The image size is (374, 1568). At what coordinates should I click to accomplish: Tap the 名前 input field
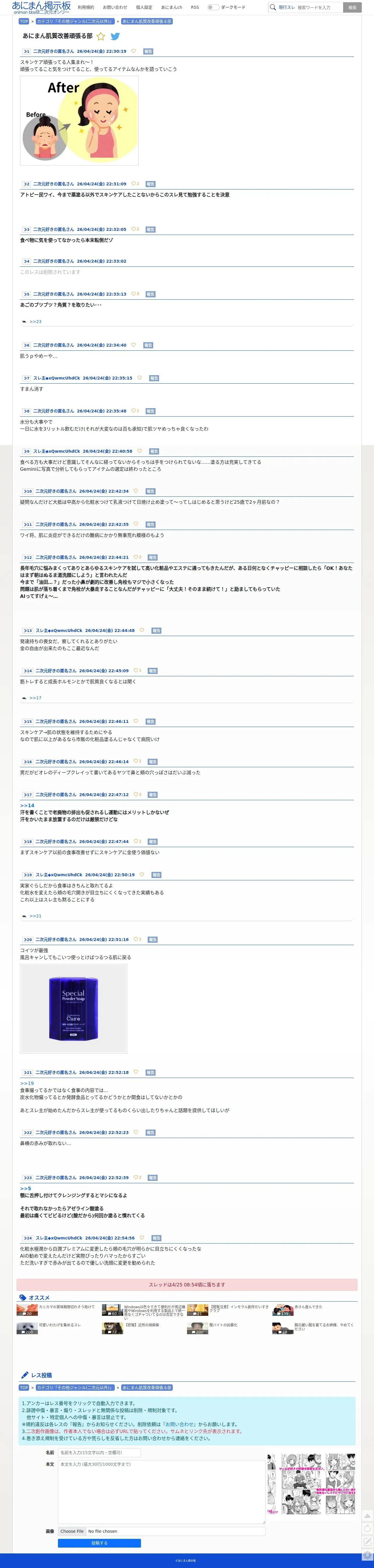(99, 1452)
